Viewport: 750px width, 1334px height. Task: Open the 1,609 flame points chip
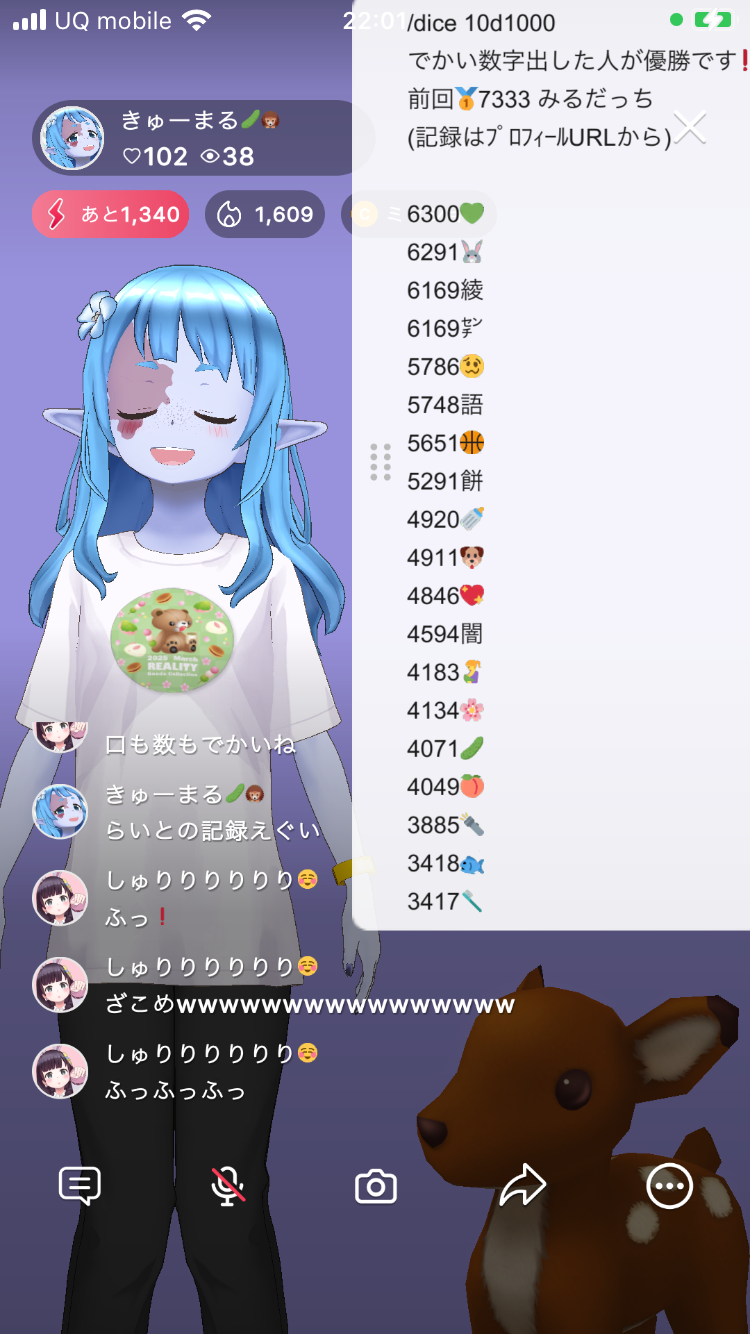(x=265, y=214)
